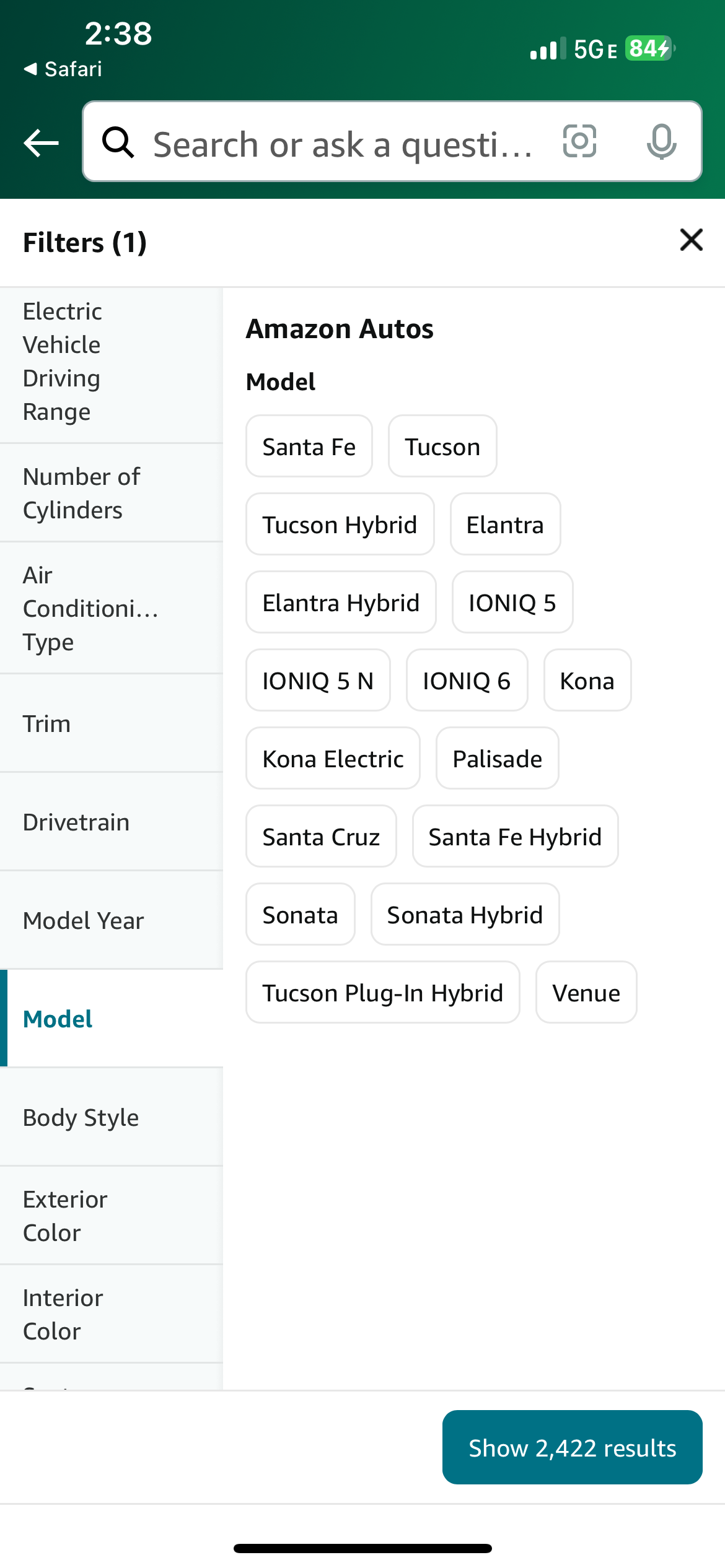Select Palisade model chip
Viewport: 725px width, 1568px height.
(498, 759)
